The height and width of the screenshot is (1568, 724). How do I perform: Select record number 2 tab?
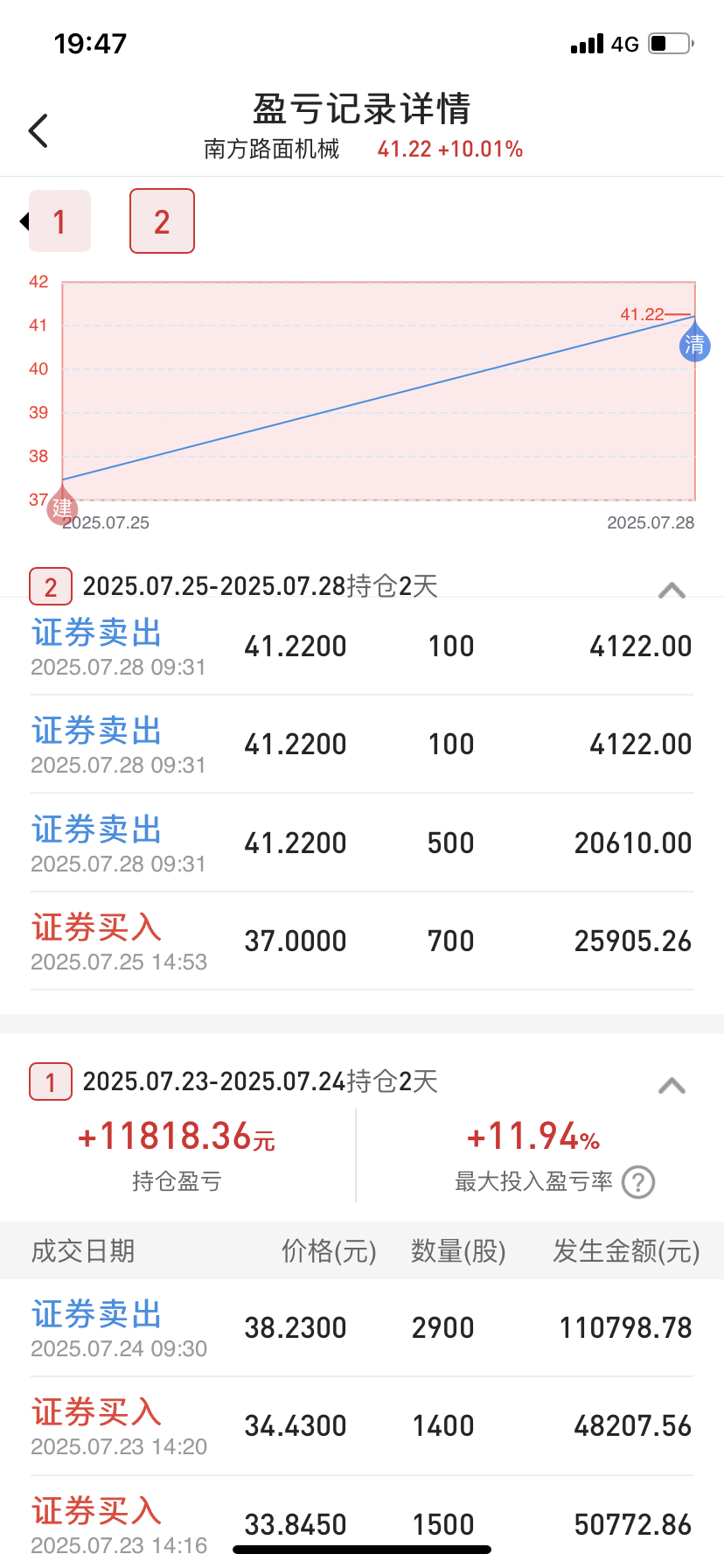[162, 221]
